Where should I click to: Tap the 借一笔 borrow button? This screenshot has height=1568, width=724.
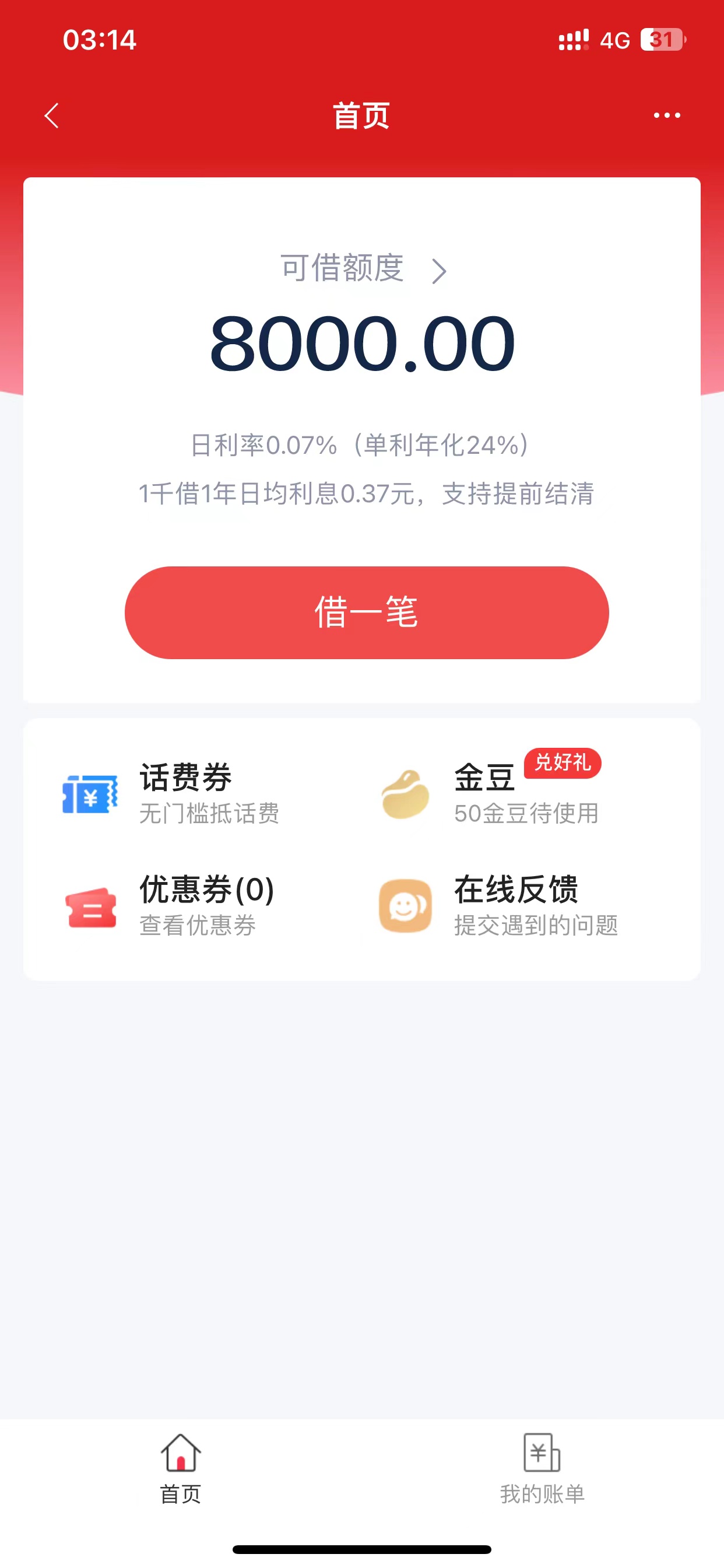366,612
